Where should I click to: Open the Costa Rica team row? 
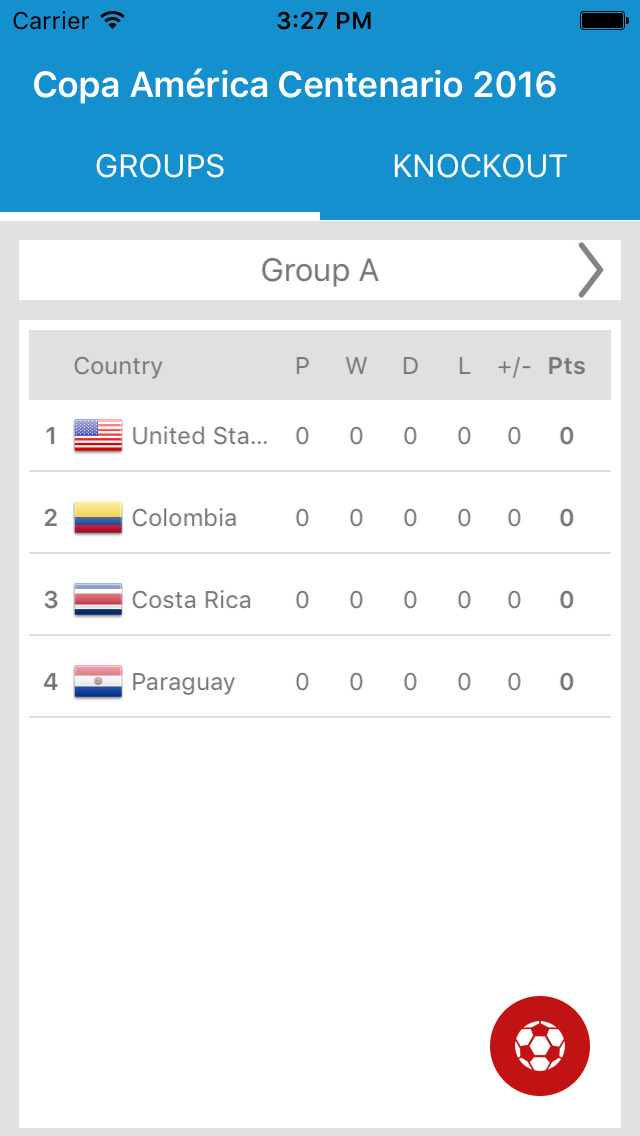[320, 599]
